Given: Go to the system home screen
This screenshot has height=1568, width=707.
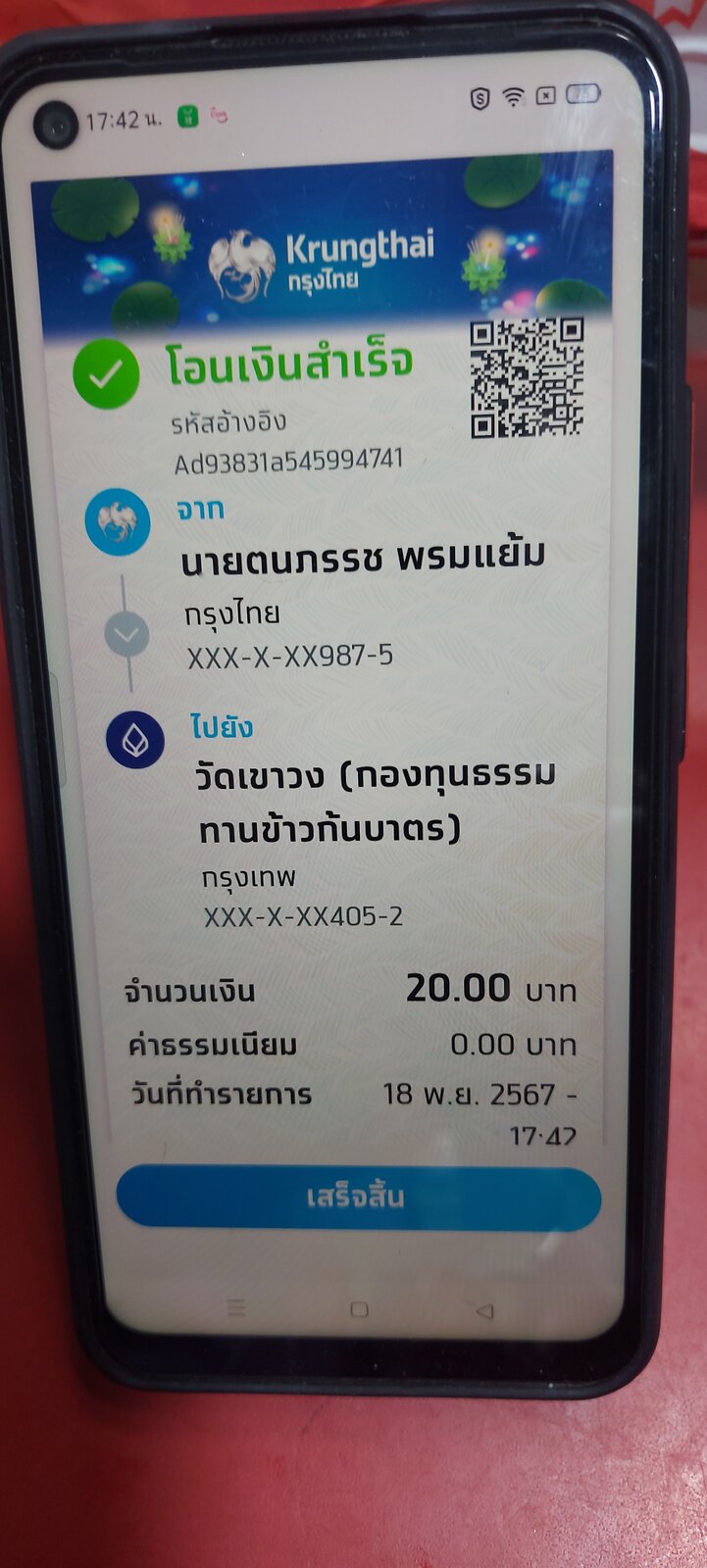Looking at the screenshot, I should 359,1309.
